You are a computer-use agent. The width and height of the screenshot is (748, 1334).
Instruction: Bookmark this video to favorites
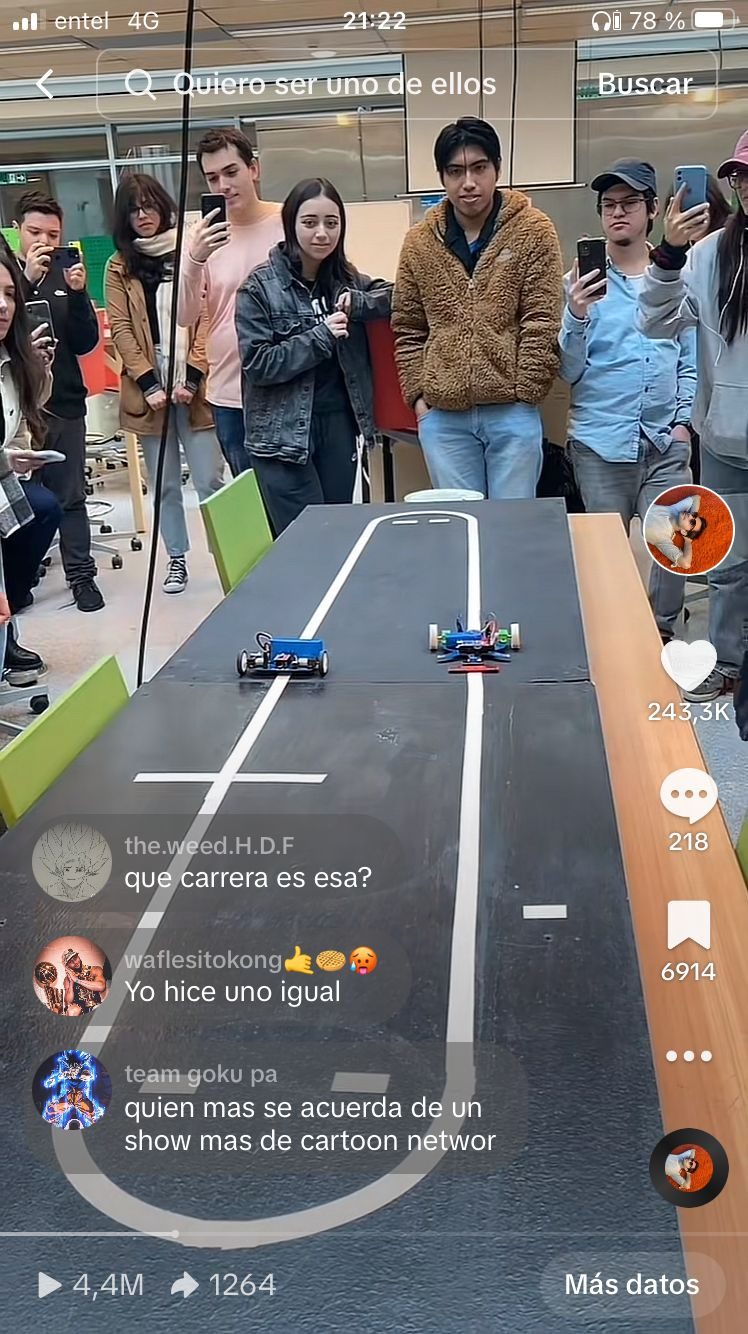pos(688,926)
